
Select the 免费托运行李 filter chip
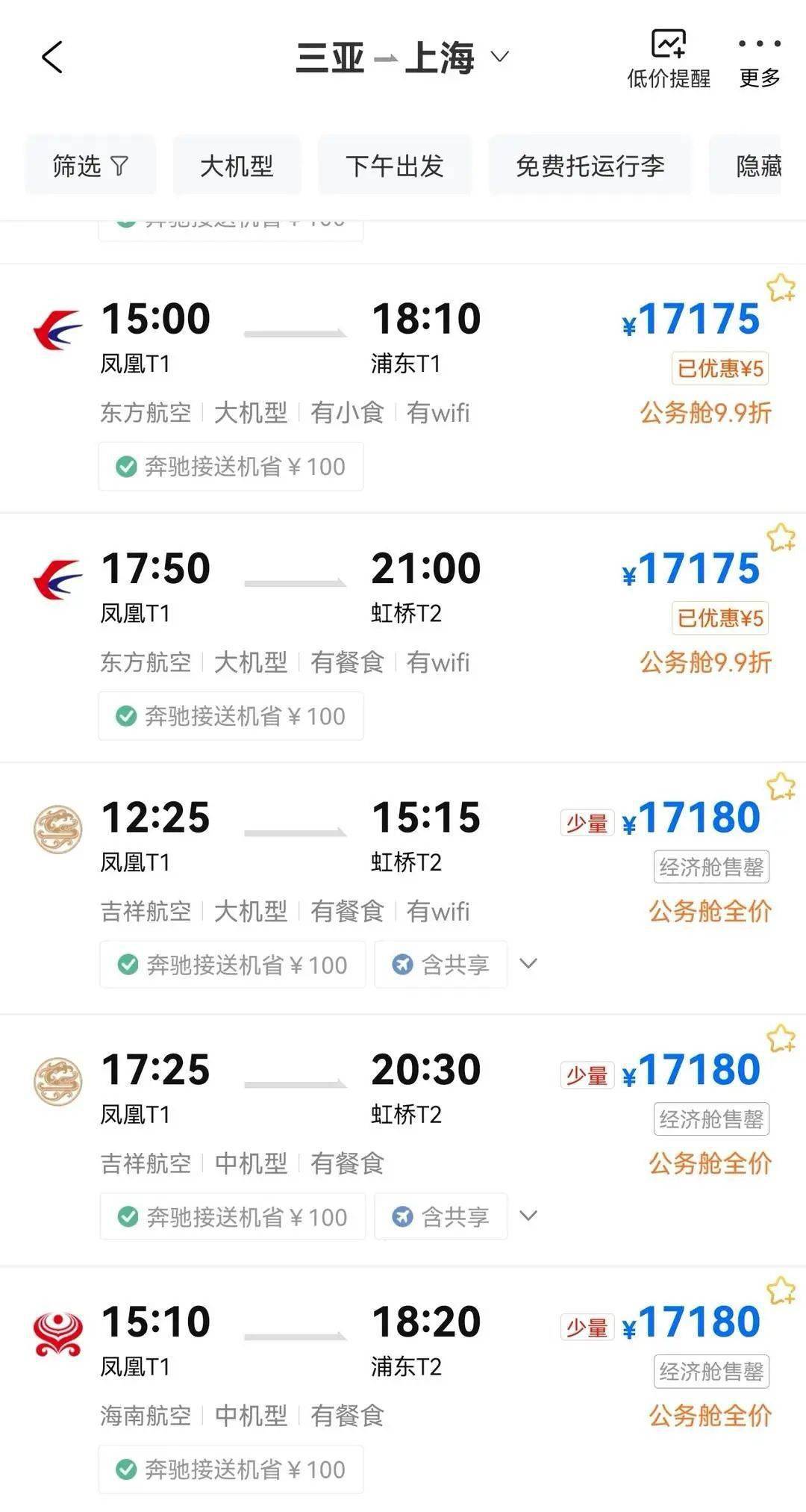coord(589,166)
